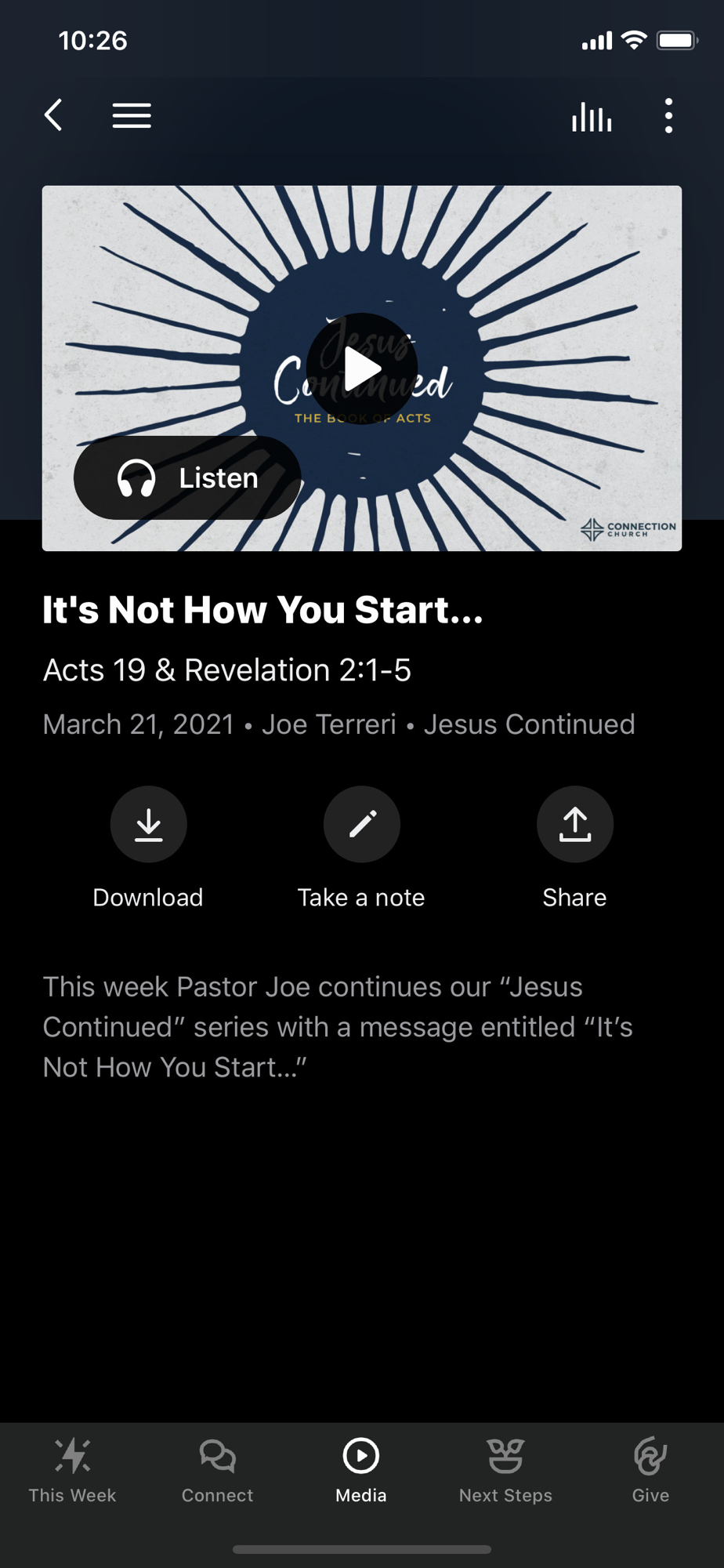Screen dimensions: 724x1568
Task: Open the hamburger drawer menu
Action: tap(132, 116)
